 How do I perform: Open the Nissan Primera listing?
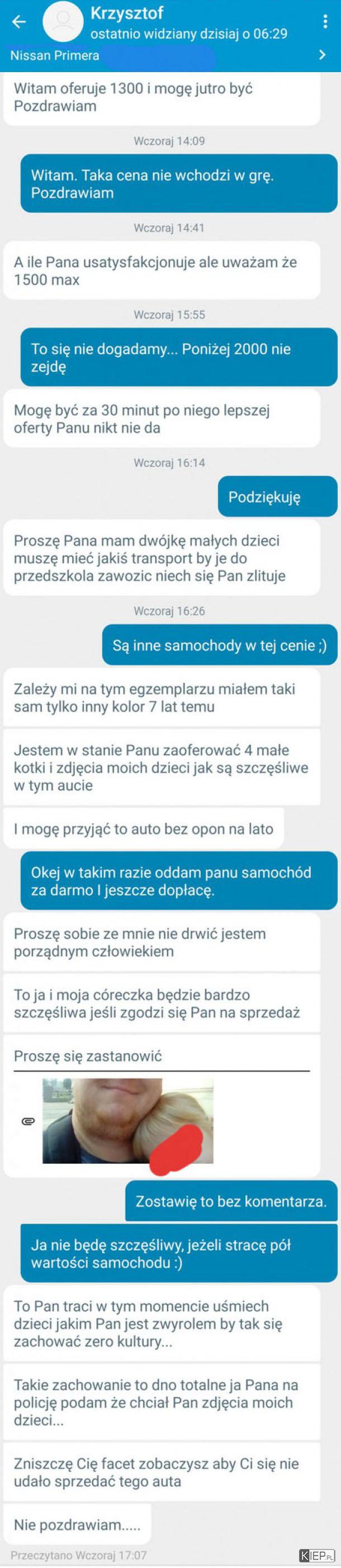pos(169,55)
